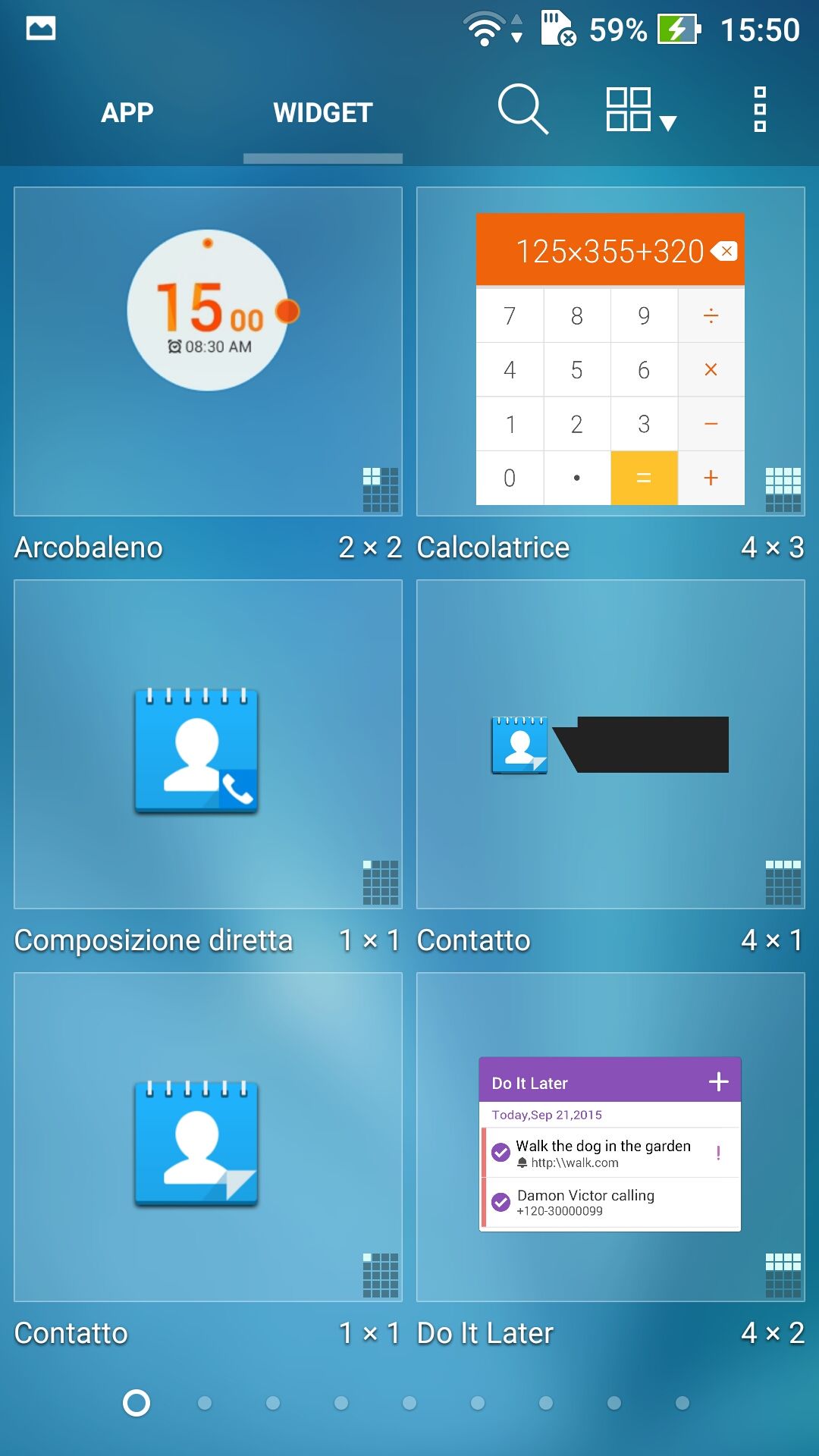Select the Arcobaleno clock widget
This screenshot has height=1456, width=819.
click(x=208, y=351)
